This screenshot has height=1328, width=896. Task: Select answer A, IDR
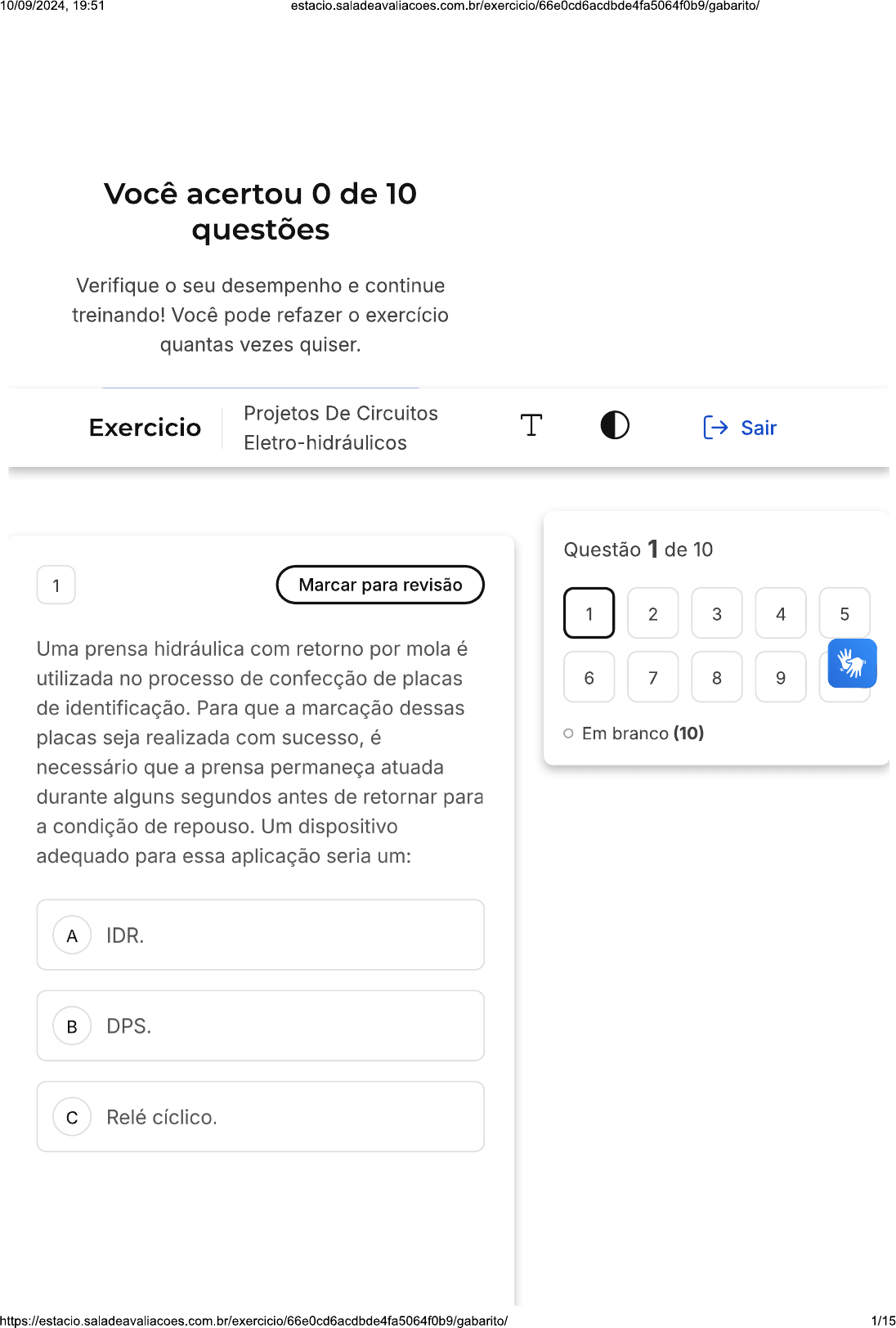pyautogui.click(x=260, y=935)
